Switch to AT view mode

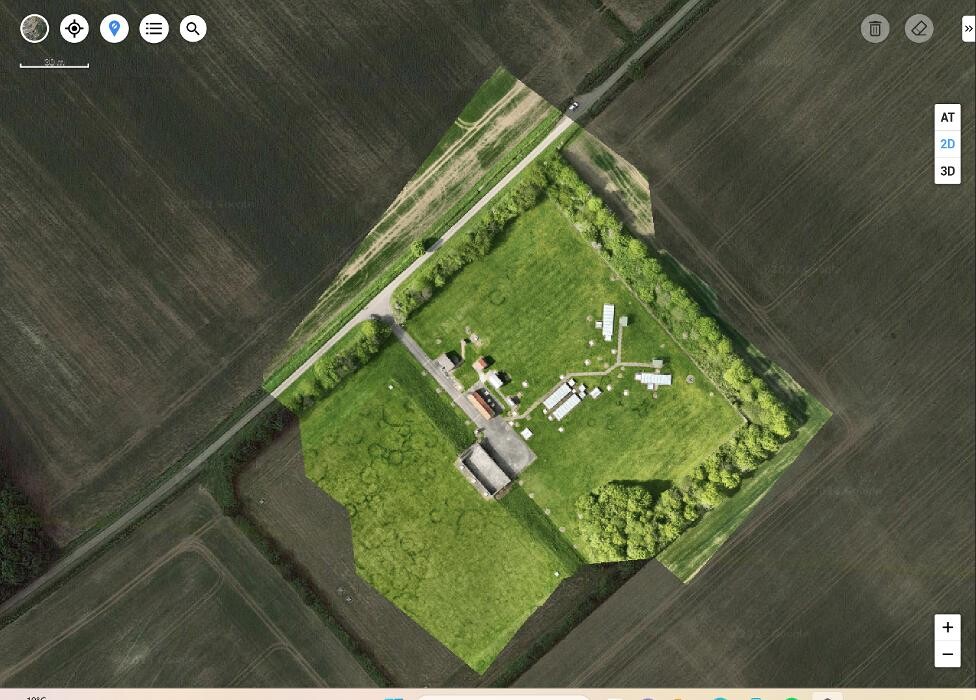947,117
